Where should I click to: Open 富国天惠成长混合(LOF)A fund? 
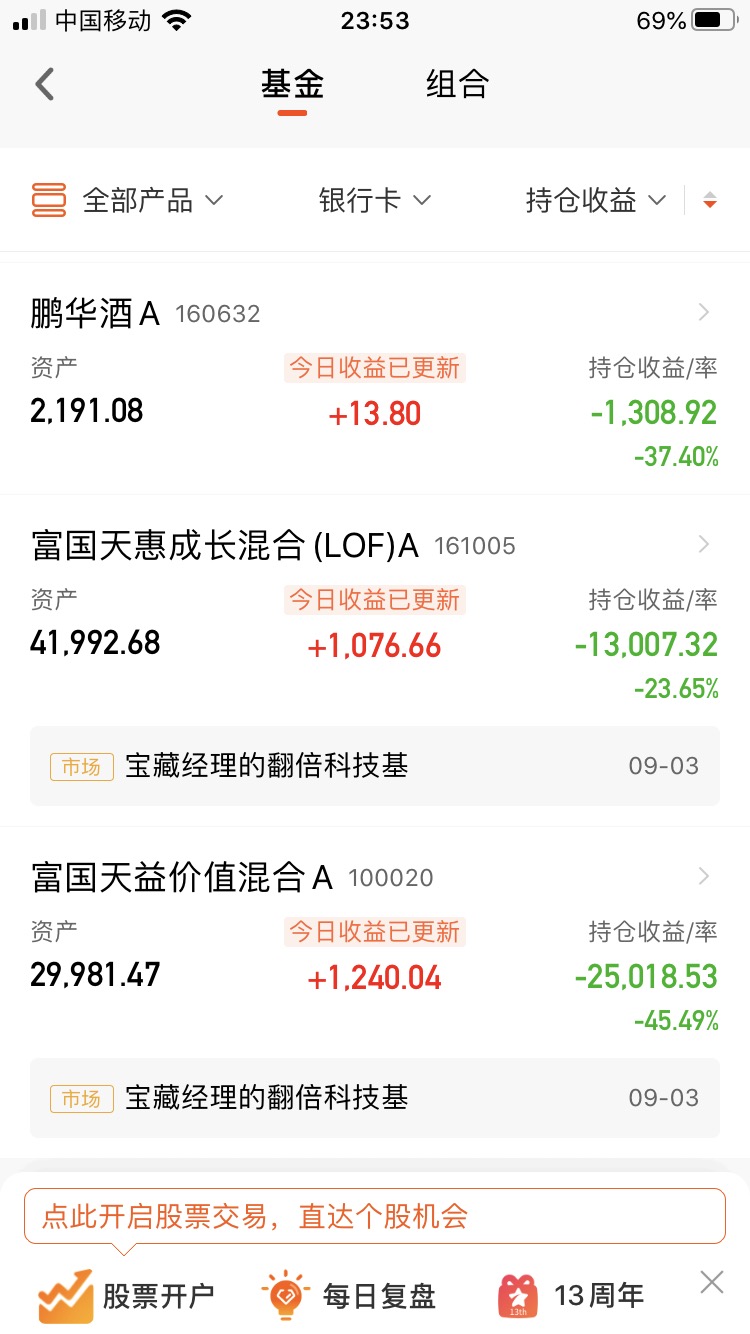click(x=375, y=610)
